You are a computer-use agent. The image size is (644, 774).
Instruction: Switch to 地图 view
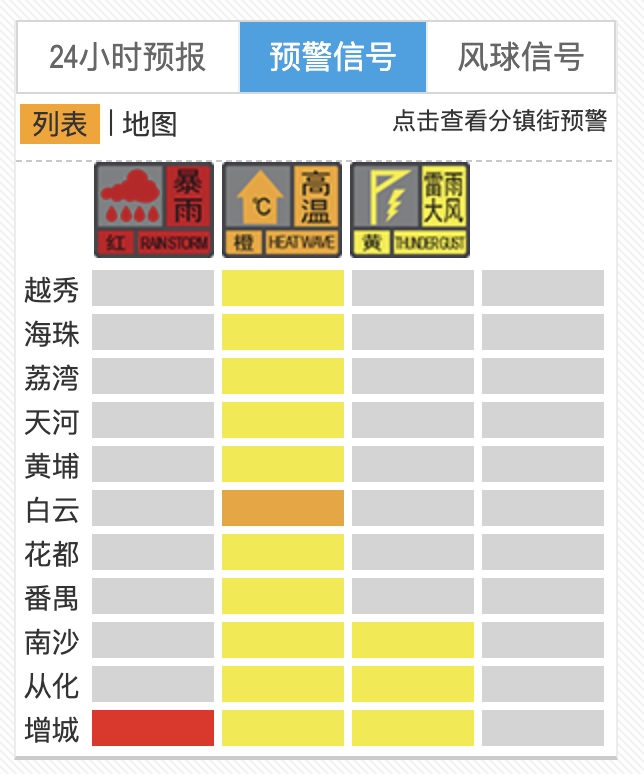(150, 124)
